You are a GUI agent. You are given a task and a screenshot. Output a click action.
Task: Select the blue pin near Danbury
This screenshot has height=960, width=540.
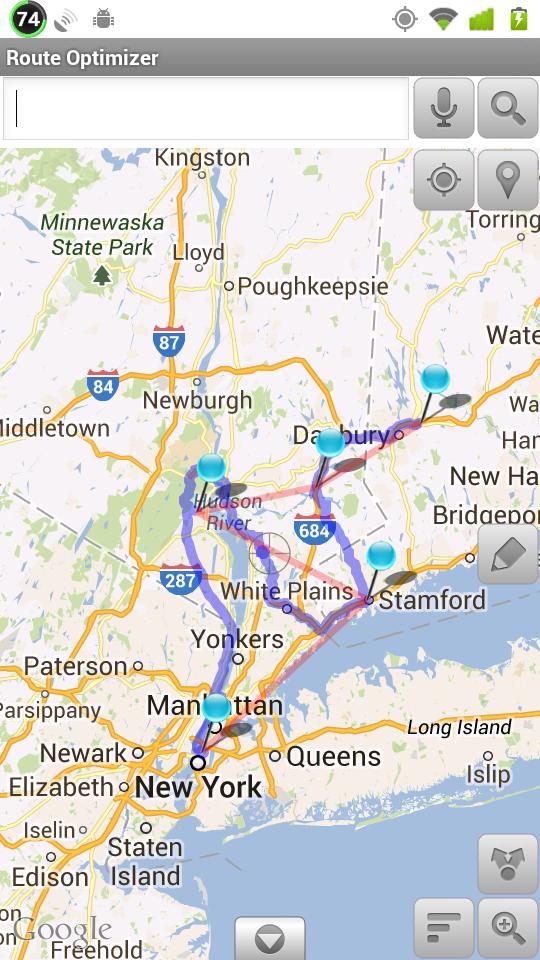331,442
